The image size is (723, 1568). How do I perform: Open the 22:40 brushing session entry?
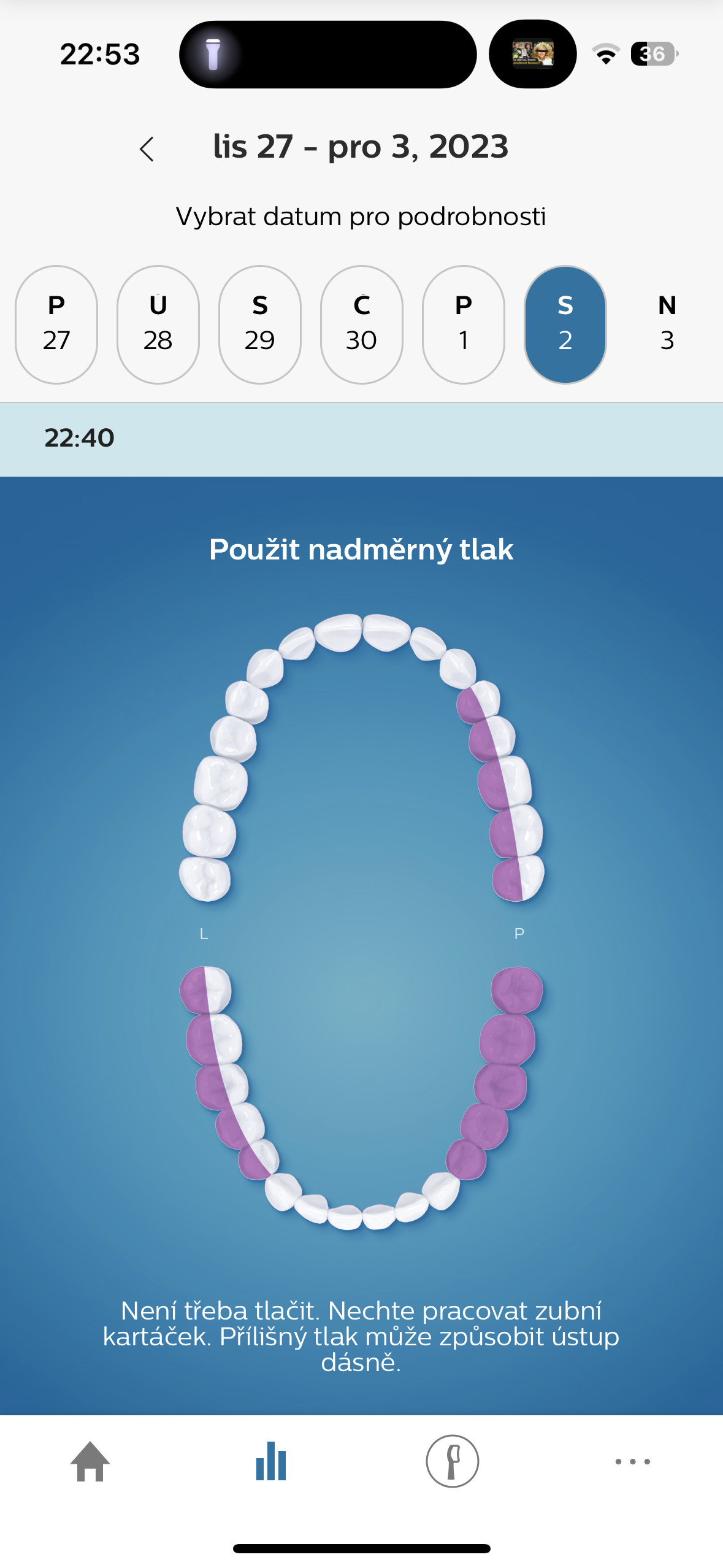pyautogui.click(x=362, y=438)
